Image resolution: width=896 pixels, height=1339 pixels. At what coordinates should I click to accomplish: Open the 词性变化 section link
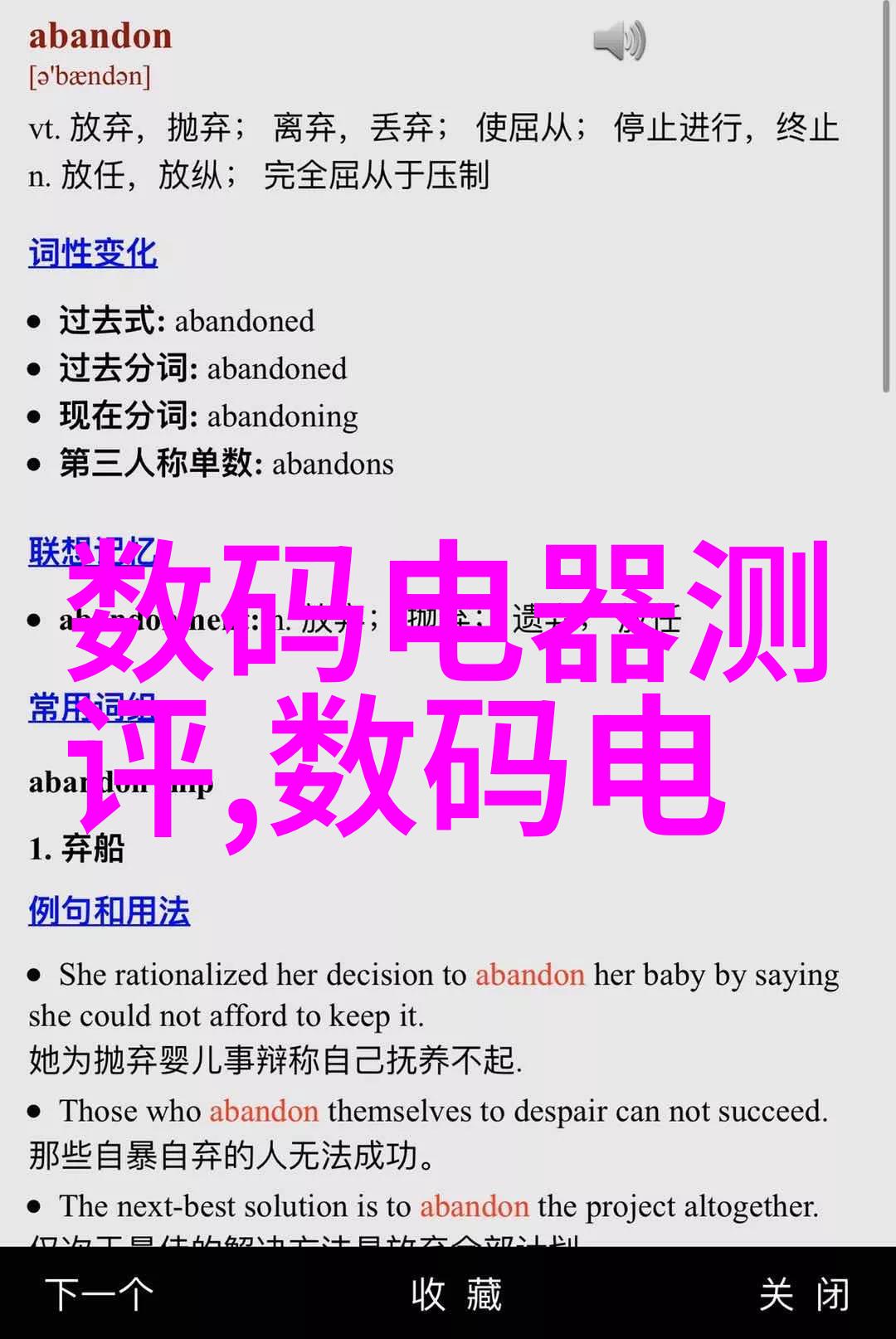(93, 253)
